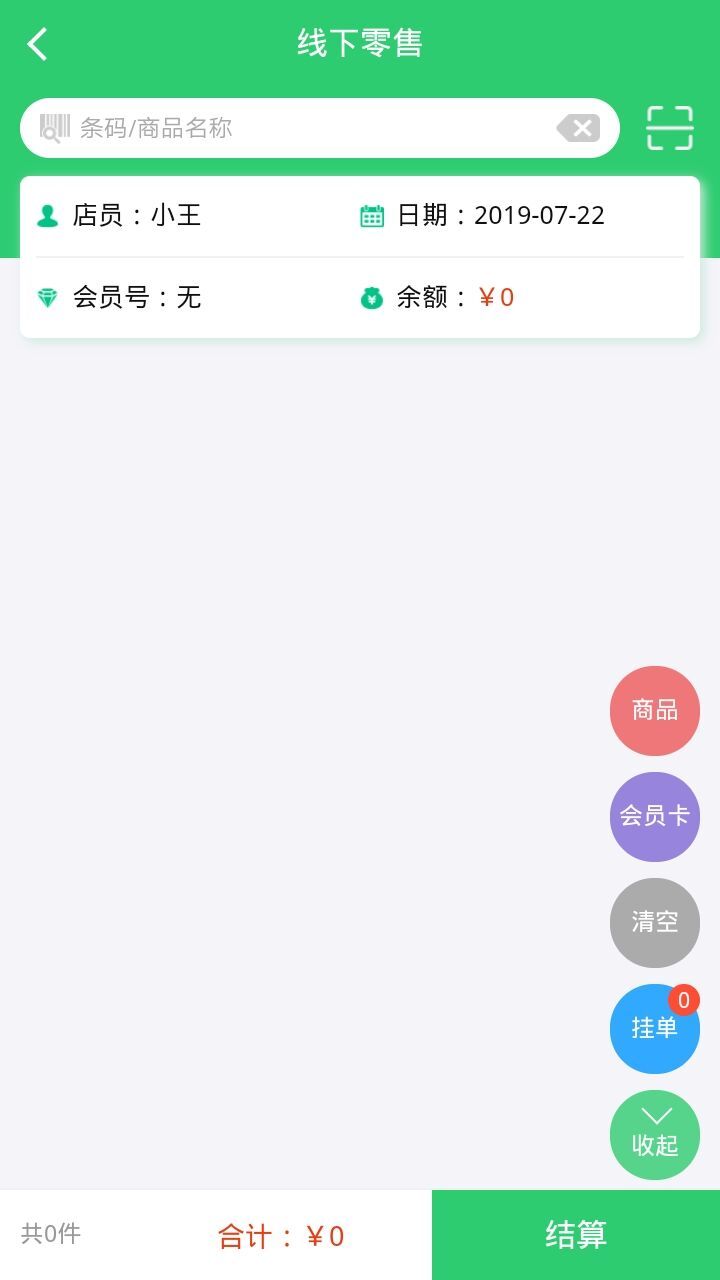Tap the clear search icon
Screen dimensions: 720x1280
coord(578,127)
